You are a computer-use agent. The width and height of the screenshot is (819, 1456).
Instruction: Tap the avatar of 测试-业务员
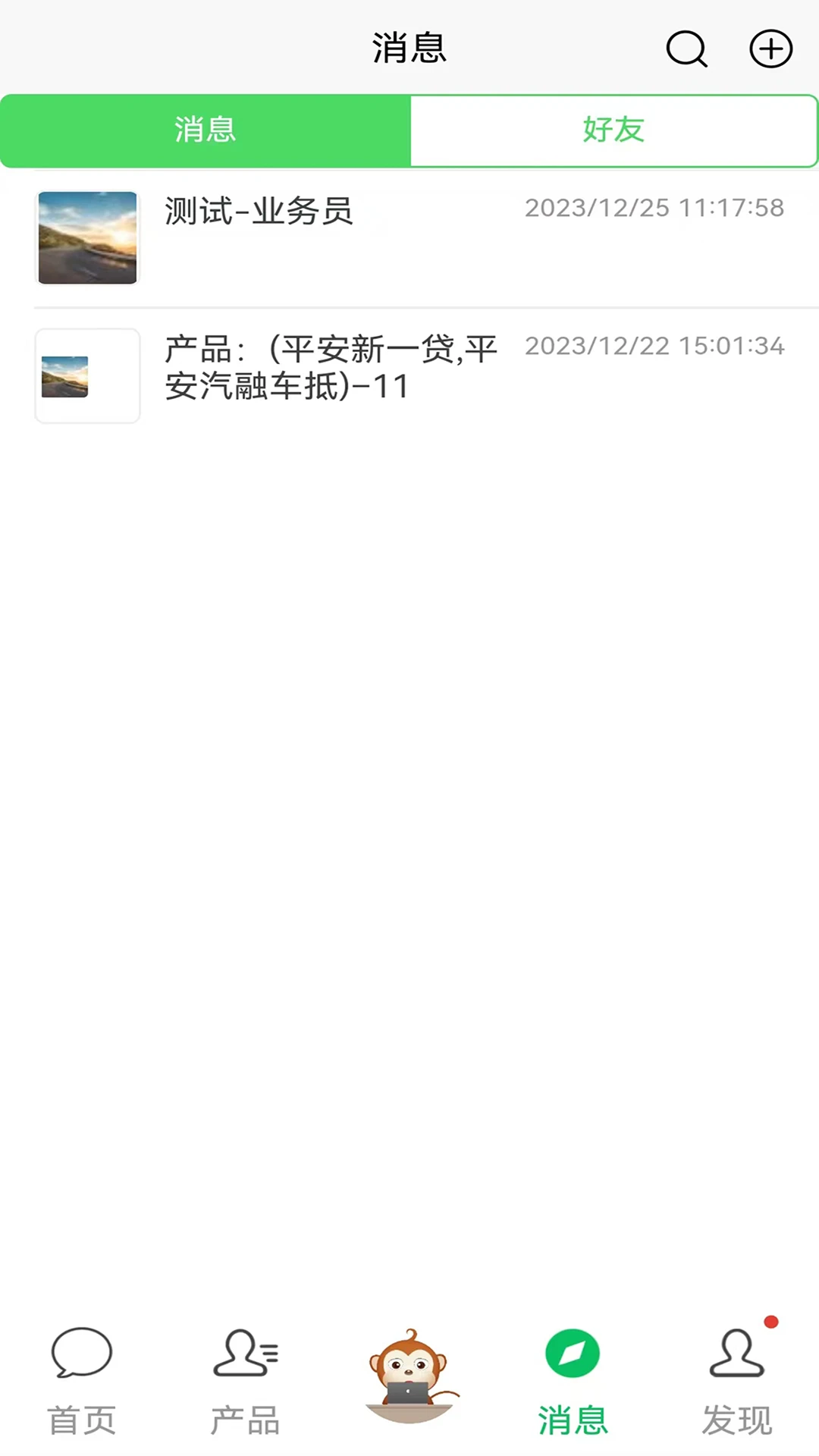click(87, 238)
